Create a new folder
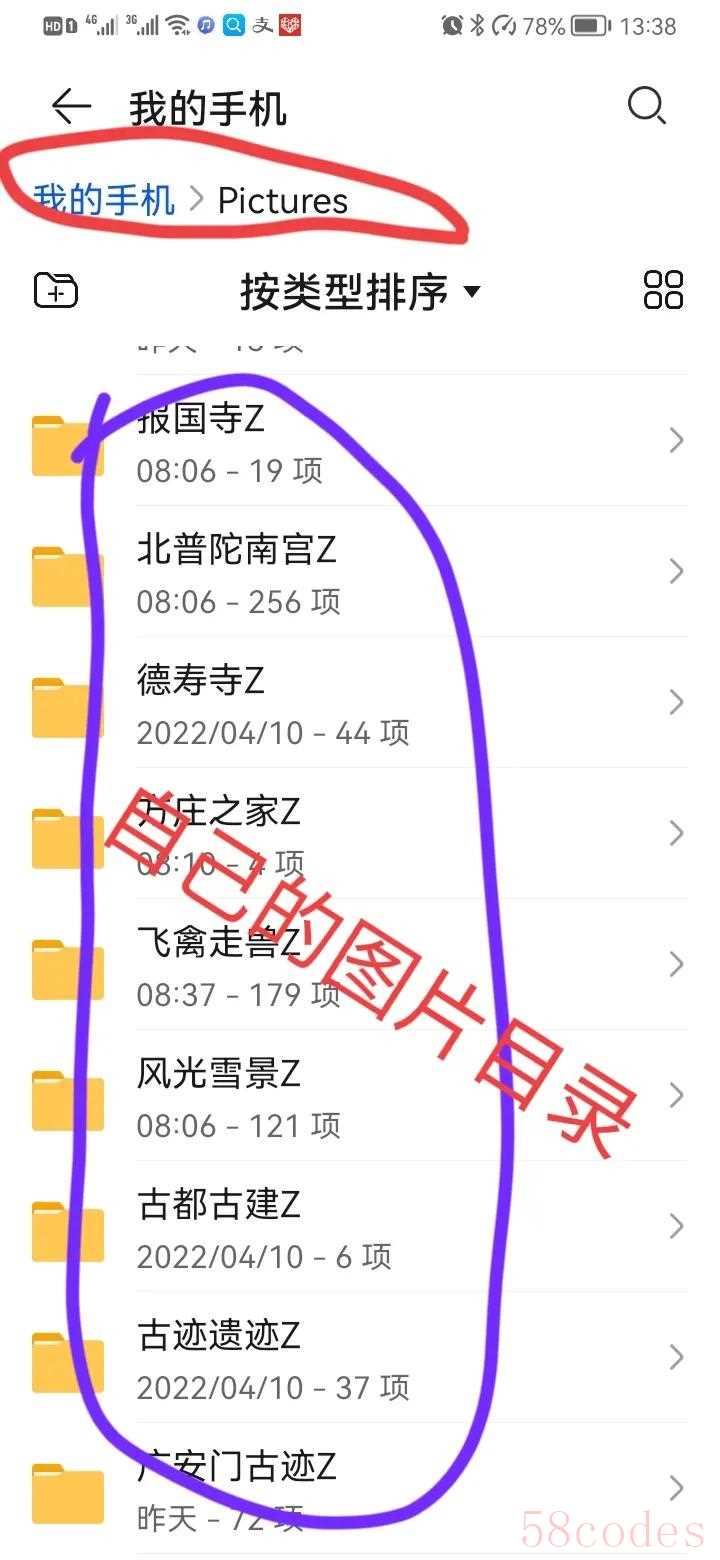Viewport: 720px width, 1560px height. (56, 291)
